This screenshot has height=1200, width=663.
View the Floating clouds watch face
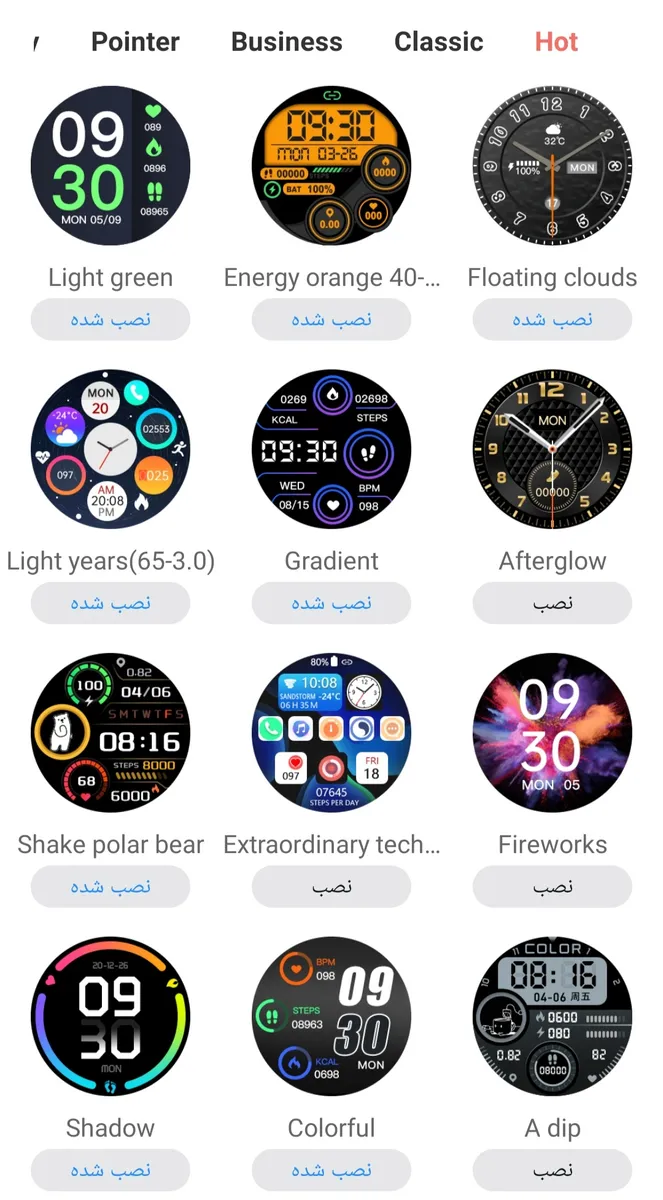(x=552, y=165)
